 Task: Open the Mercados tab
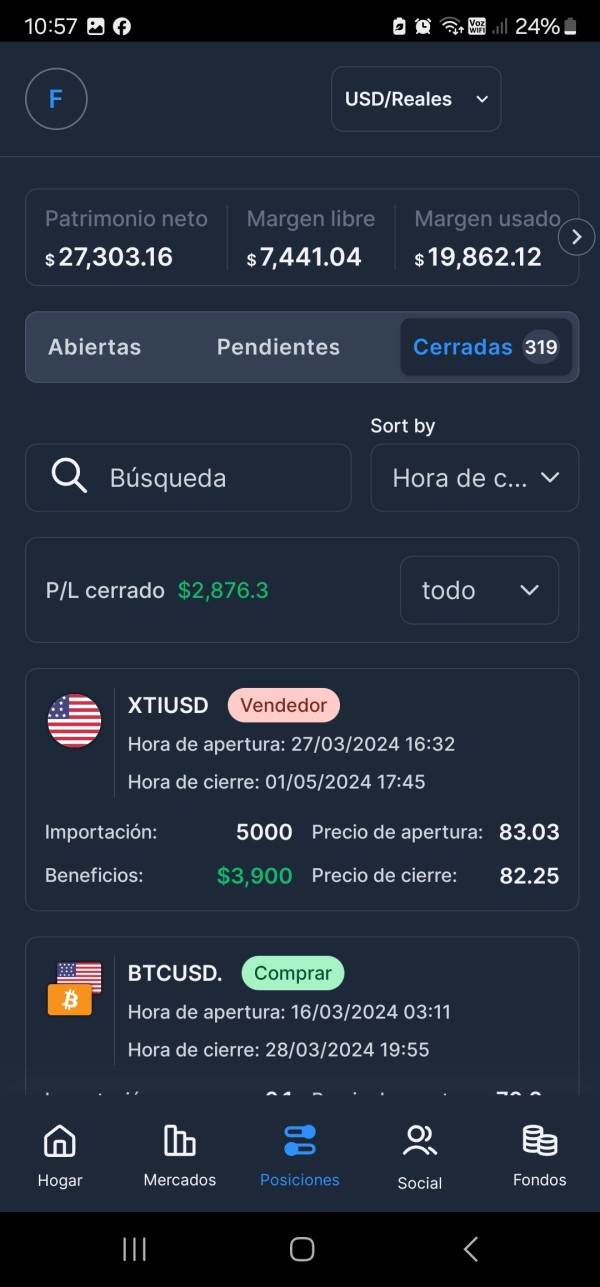tap(180, 1155)
